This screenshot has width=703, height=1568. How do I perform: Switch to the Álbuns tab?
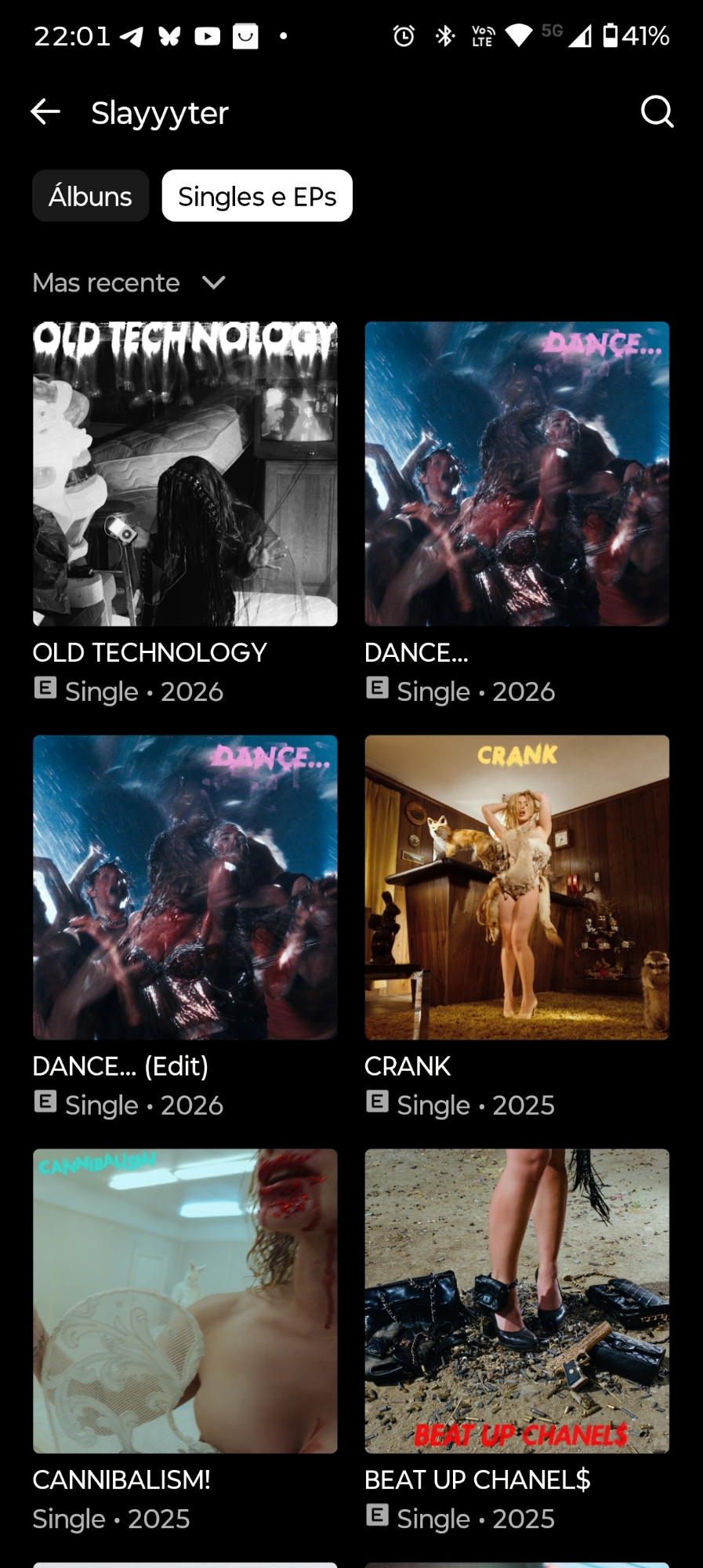90,196
